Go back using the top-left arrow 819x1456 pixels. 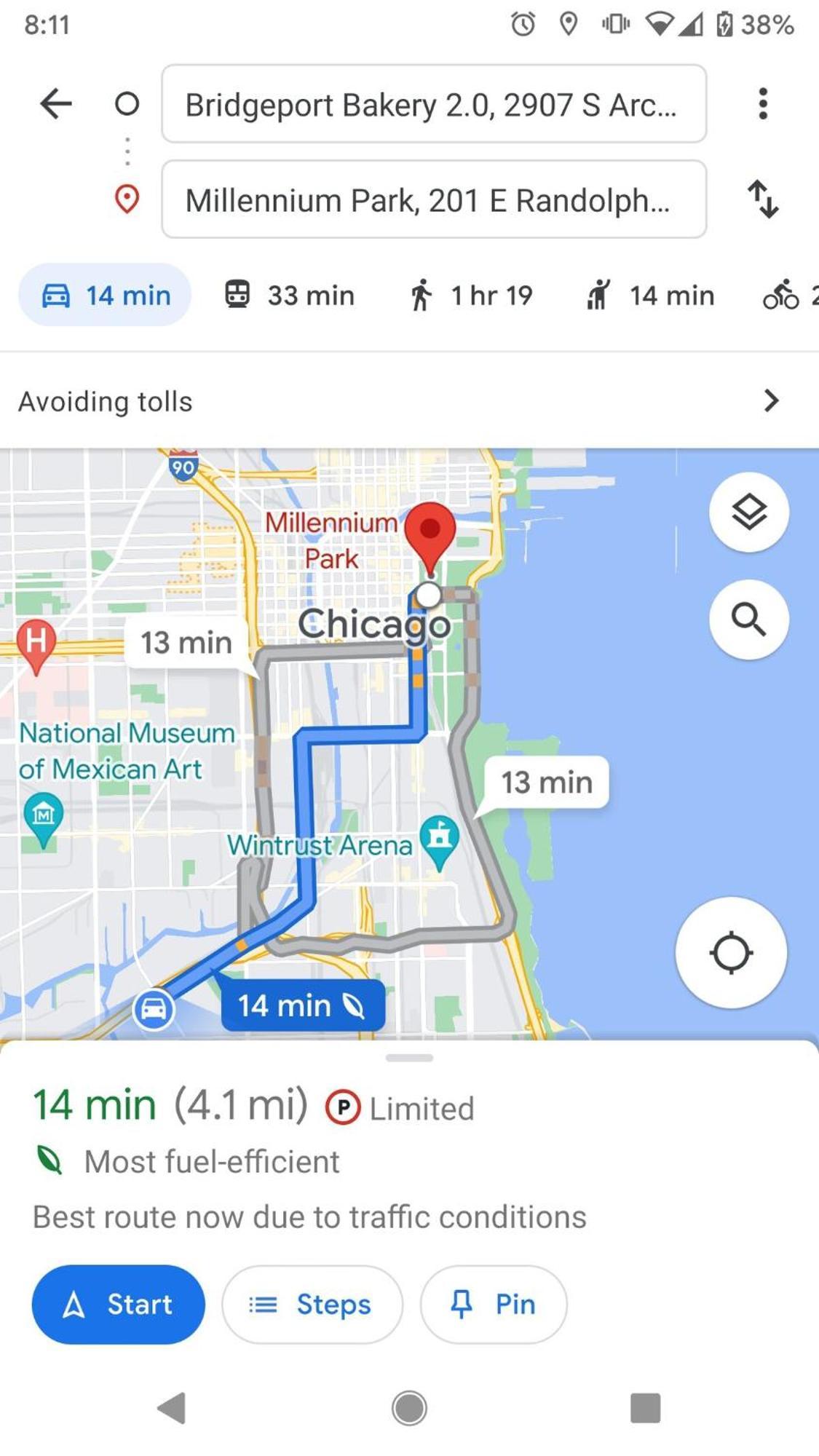tap(56, 103)
